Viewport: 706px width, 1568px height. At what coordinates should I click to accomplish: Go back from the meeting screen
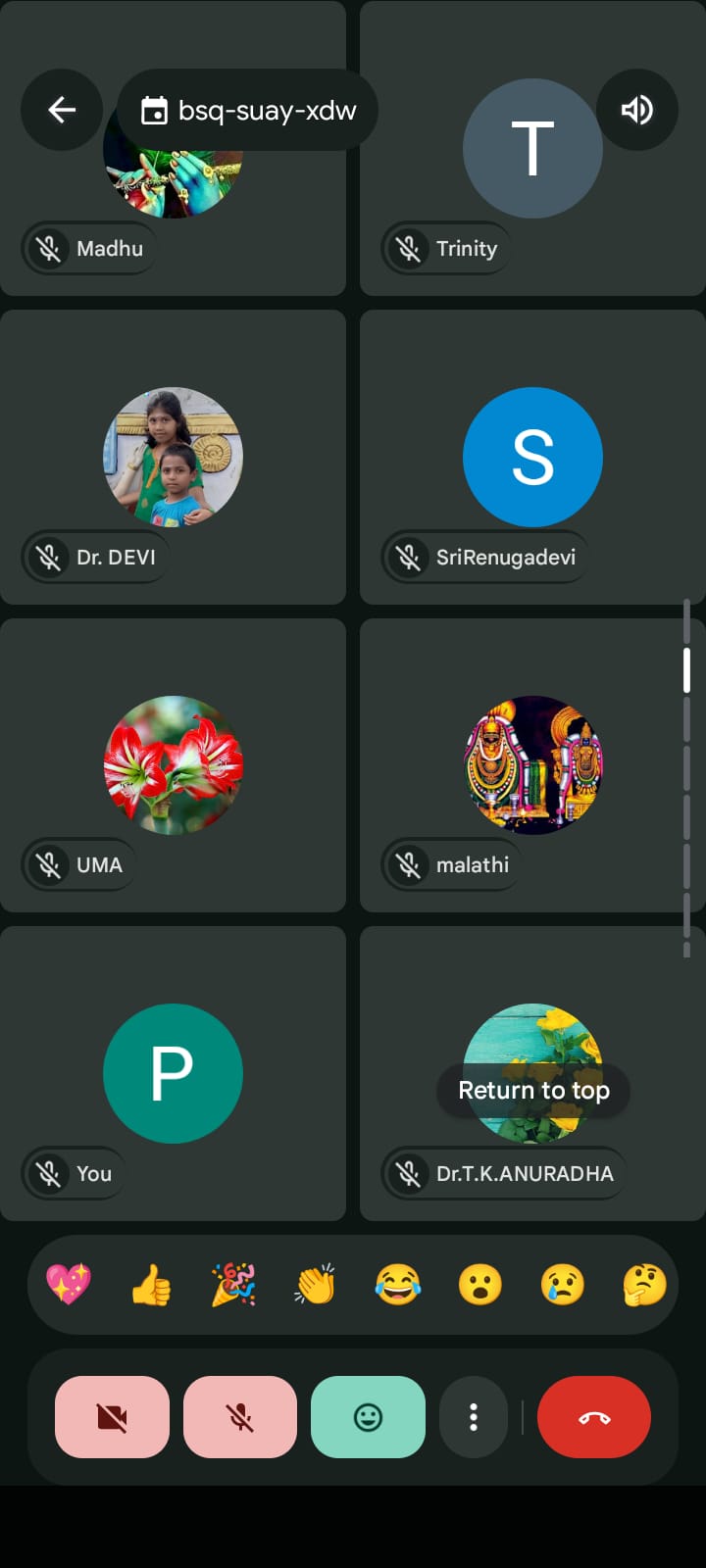[62, 110]
